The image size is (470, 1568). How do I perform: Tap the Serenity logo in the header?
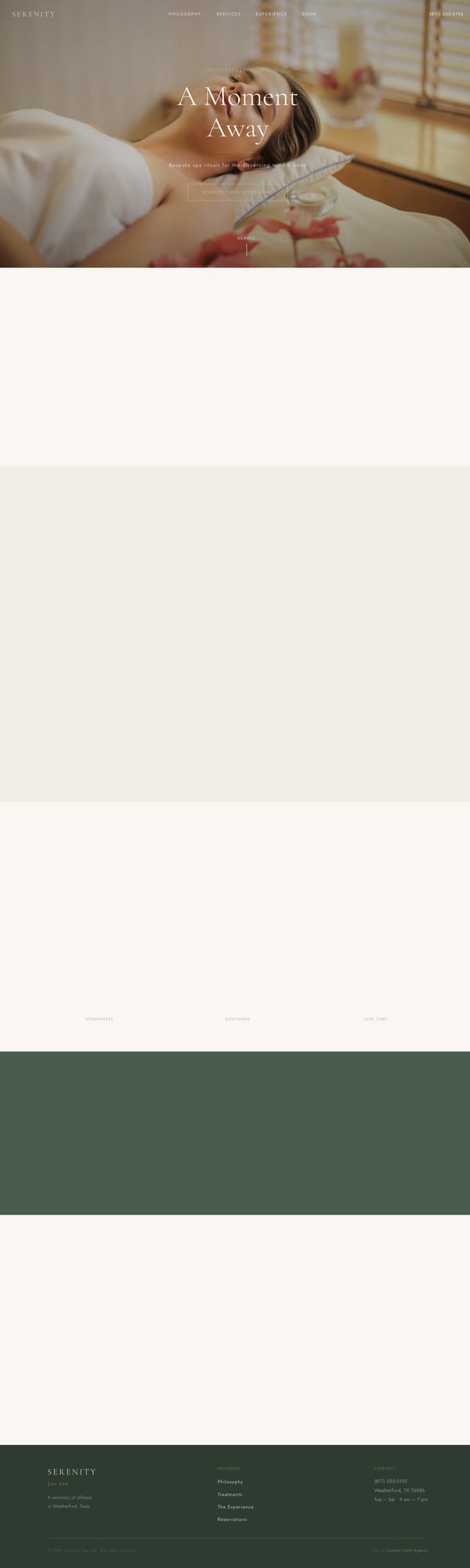click(34, 14)
